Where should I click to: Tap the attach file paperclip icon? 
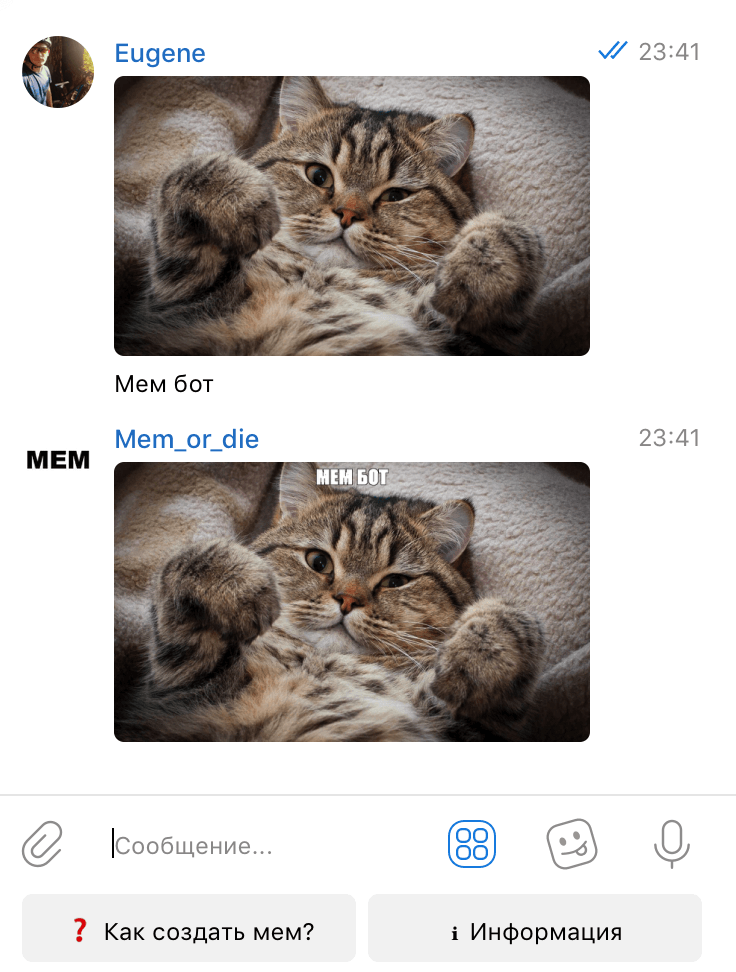click(43, 844)
